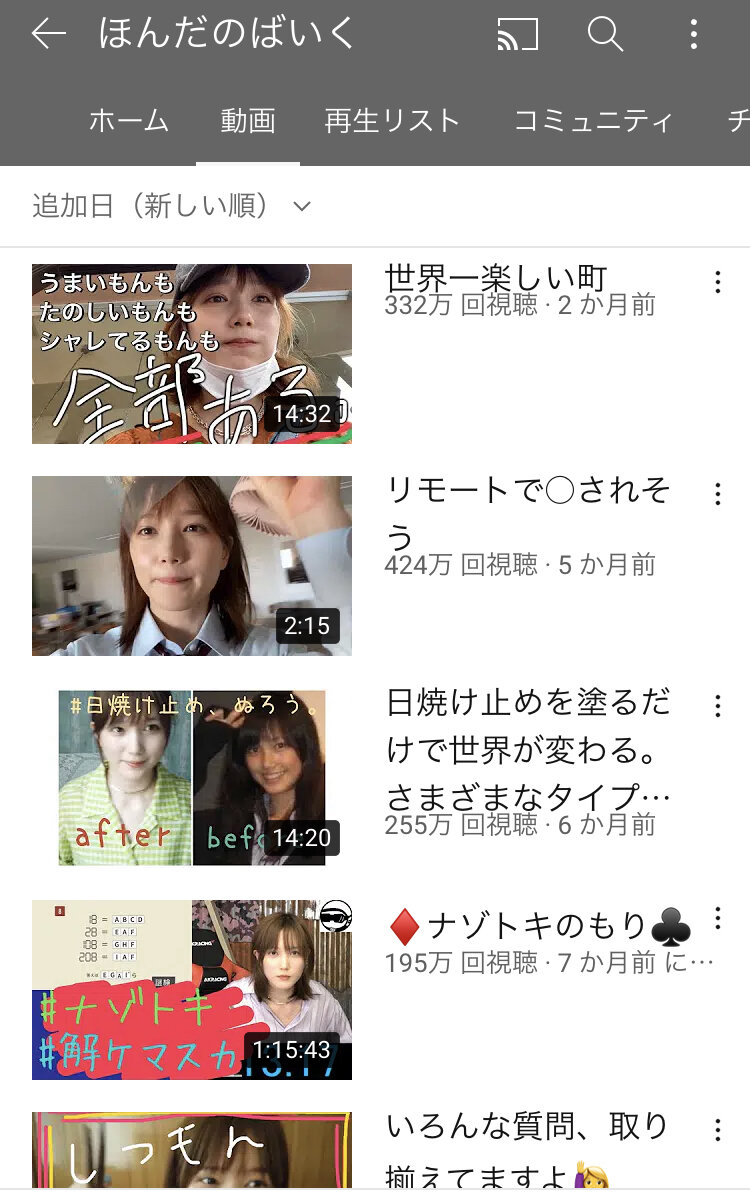Viewport: 750px width, 1196px height.
Task: Open the コミュニティ tab
Action: [x=594, y=121]
